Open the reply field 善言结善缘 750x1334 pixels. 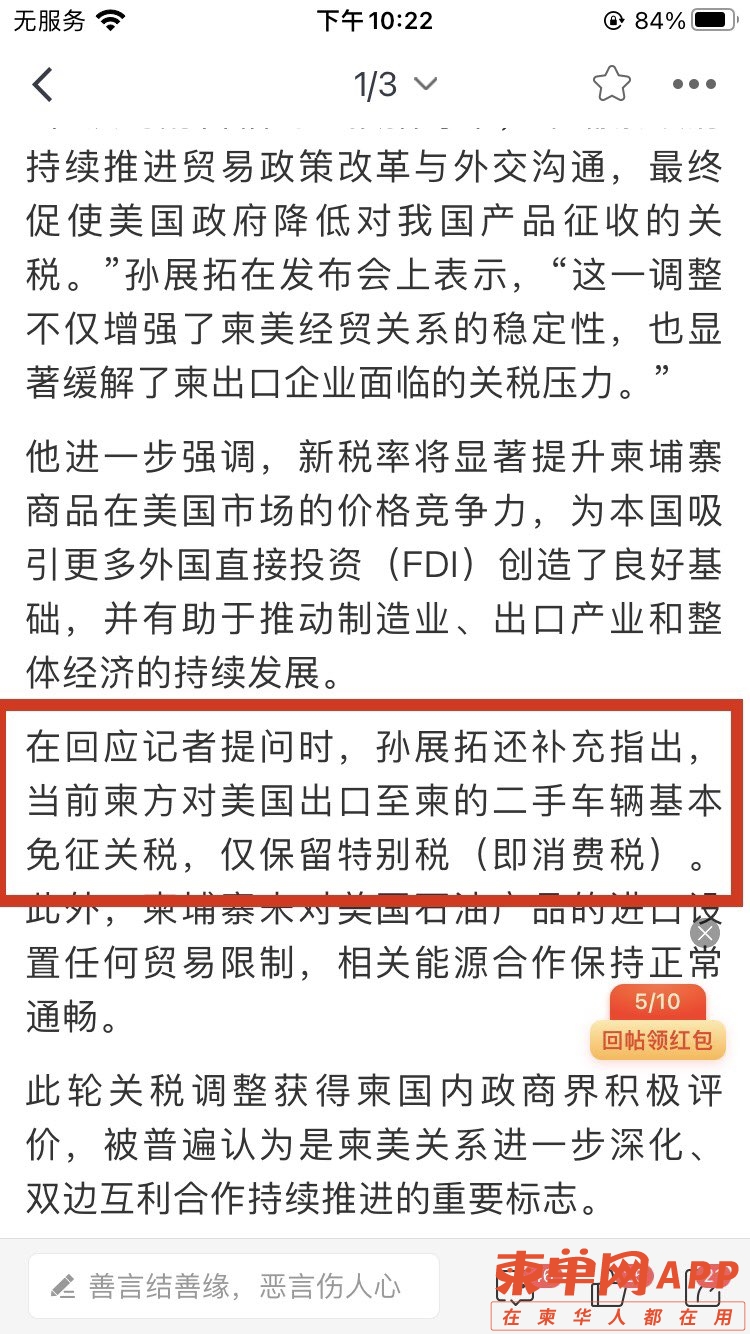pyautogui.click(x=233, y=1285)
